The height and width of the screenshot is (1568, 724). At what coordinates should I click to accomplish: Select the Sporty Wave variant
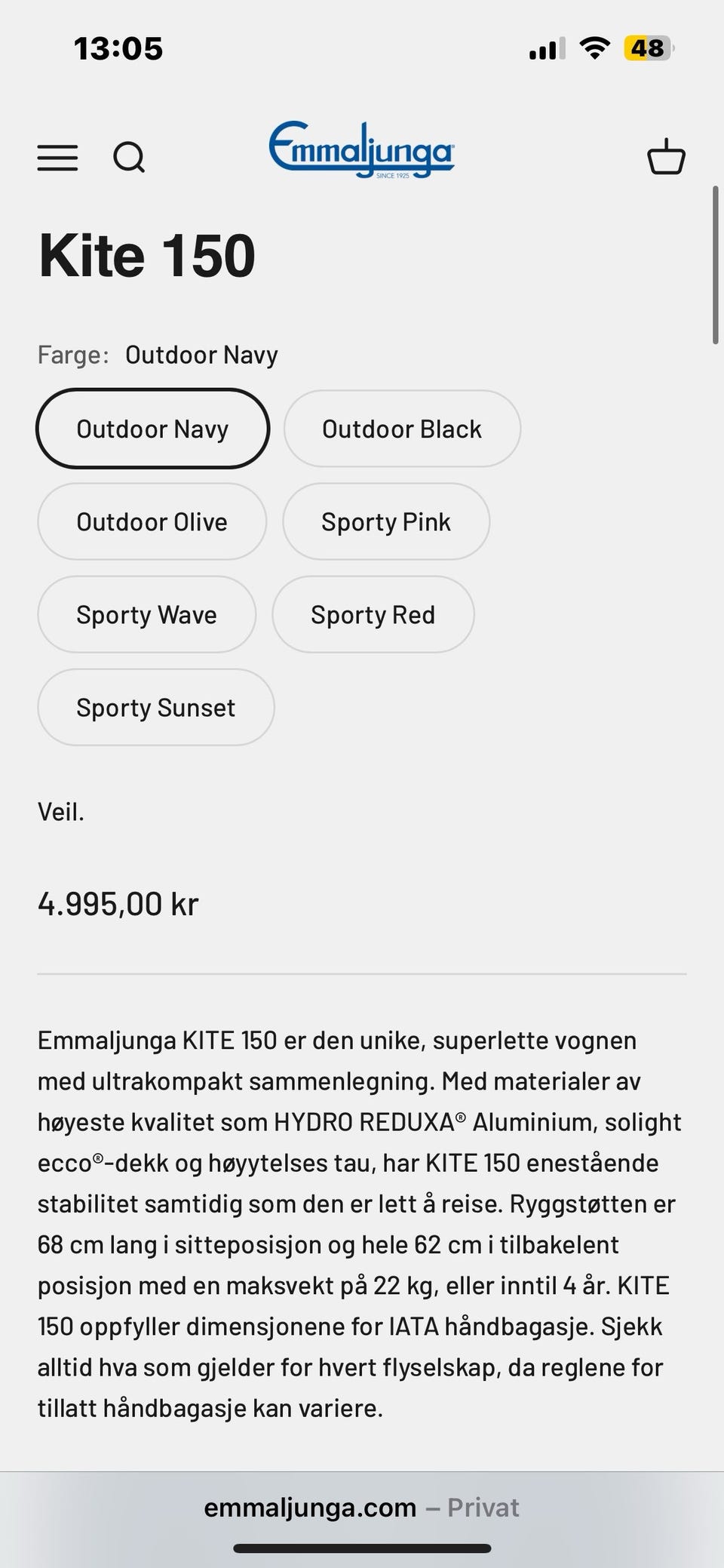tap(146, 614)
